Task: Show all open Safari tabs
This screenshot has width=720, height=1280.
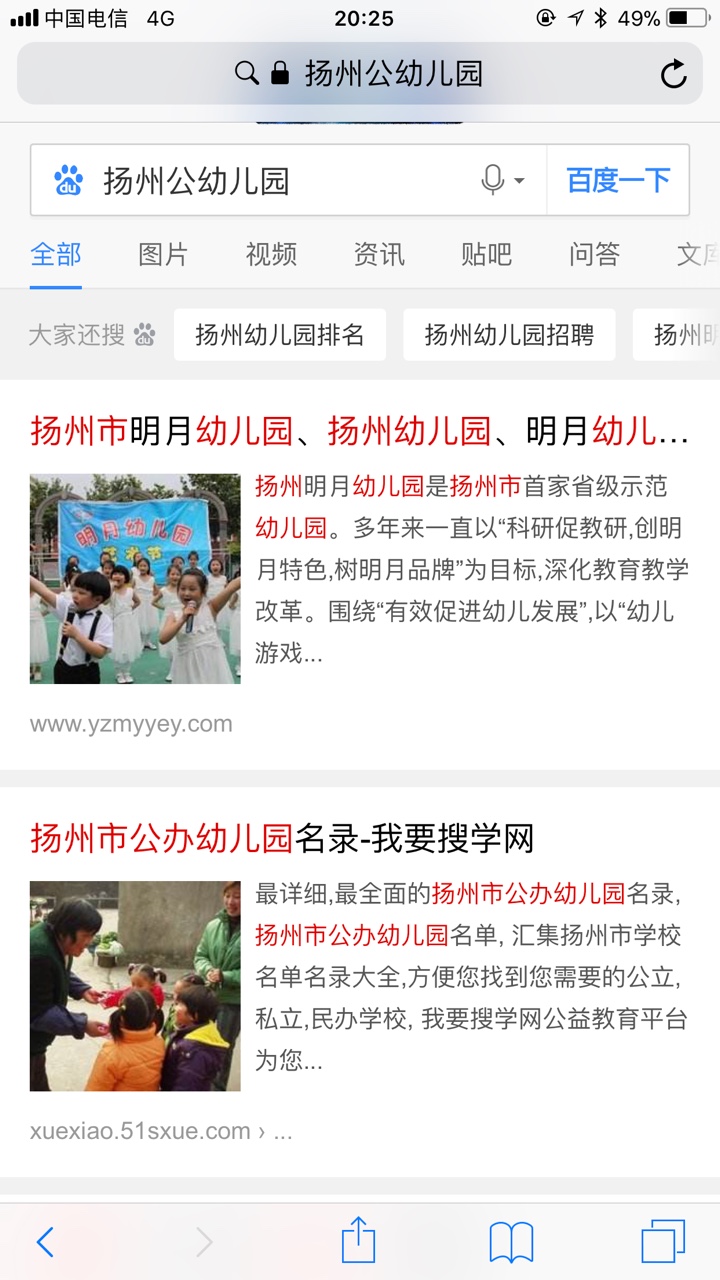Action: click(663, 1242)
